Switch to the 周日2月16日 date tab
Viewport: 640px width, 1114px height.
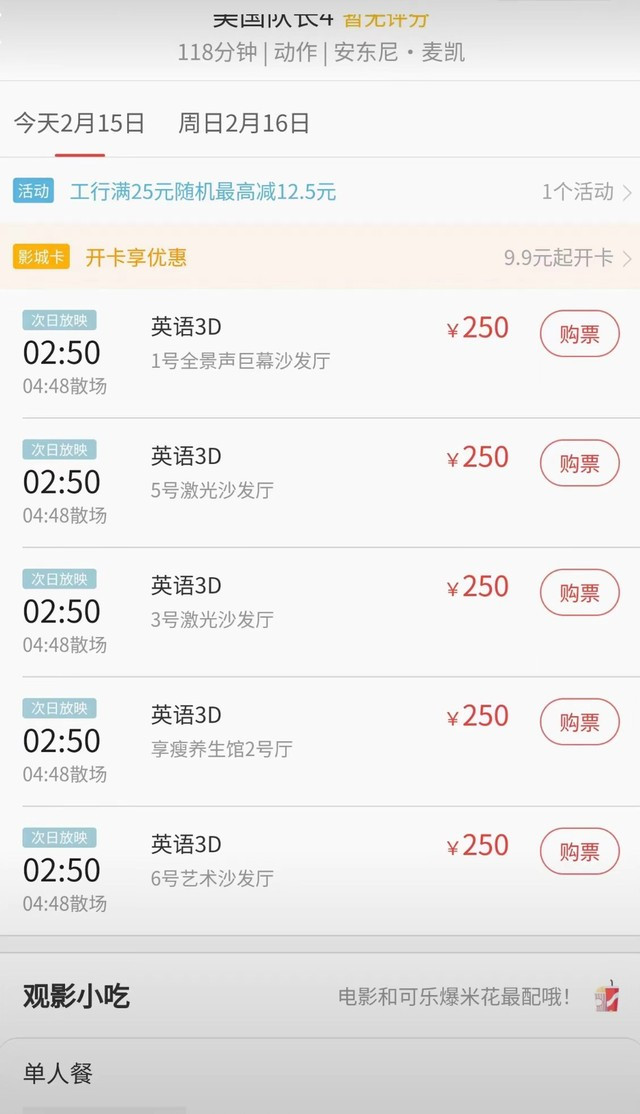[x=243, y=124]
